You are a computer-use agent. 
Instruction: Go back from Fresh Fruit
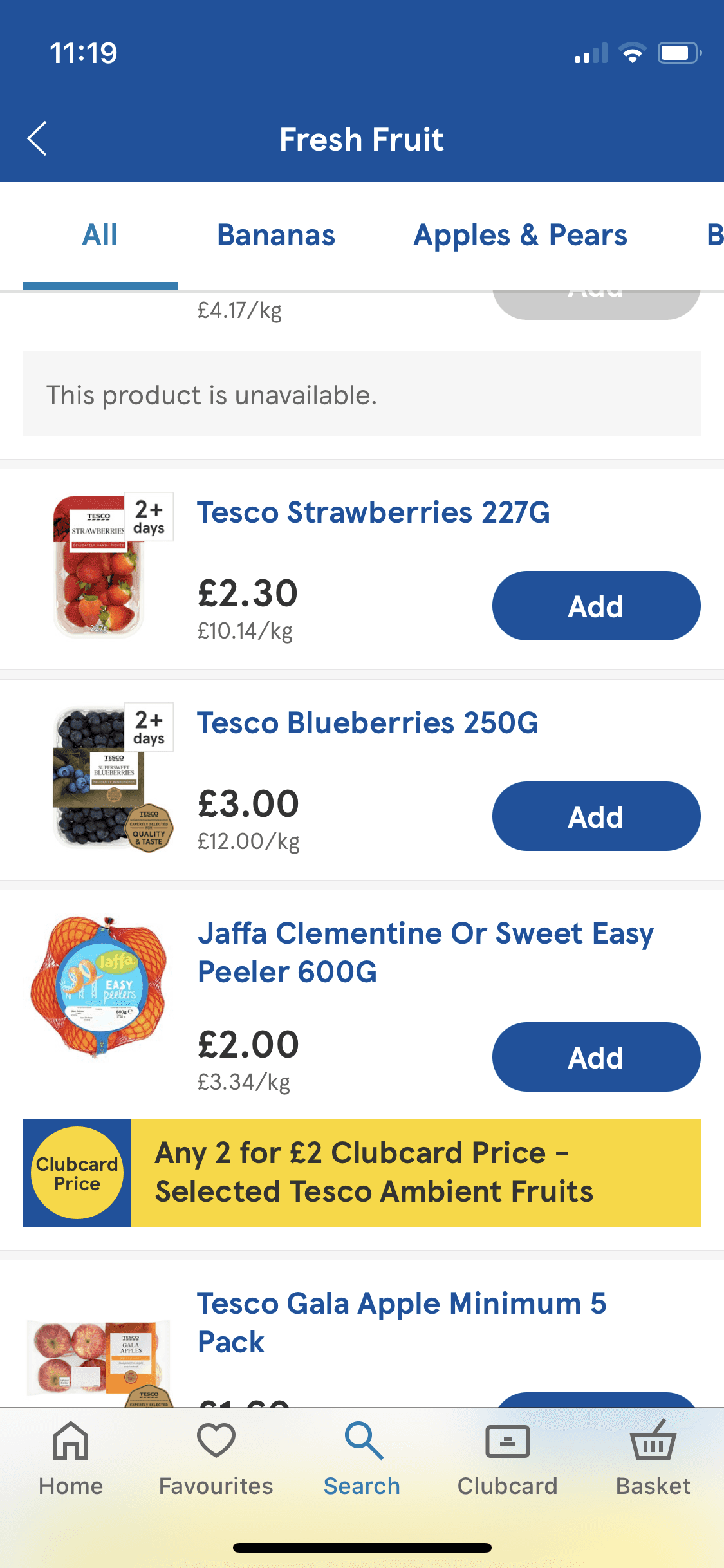click(x=37, y=139)
